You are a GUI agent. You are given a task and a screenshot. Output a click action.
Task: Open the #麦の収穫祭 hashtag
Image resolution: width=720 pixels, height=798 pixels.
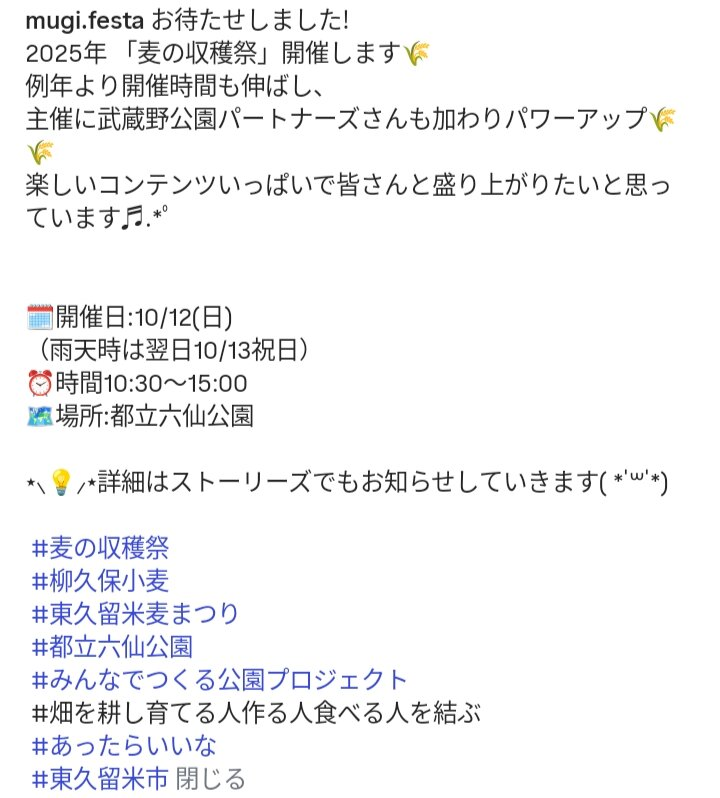(x=100, y=547)
